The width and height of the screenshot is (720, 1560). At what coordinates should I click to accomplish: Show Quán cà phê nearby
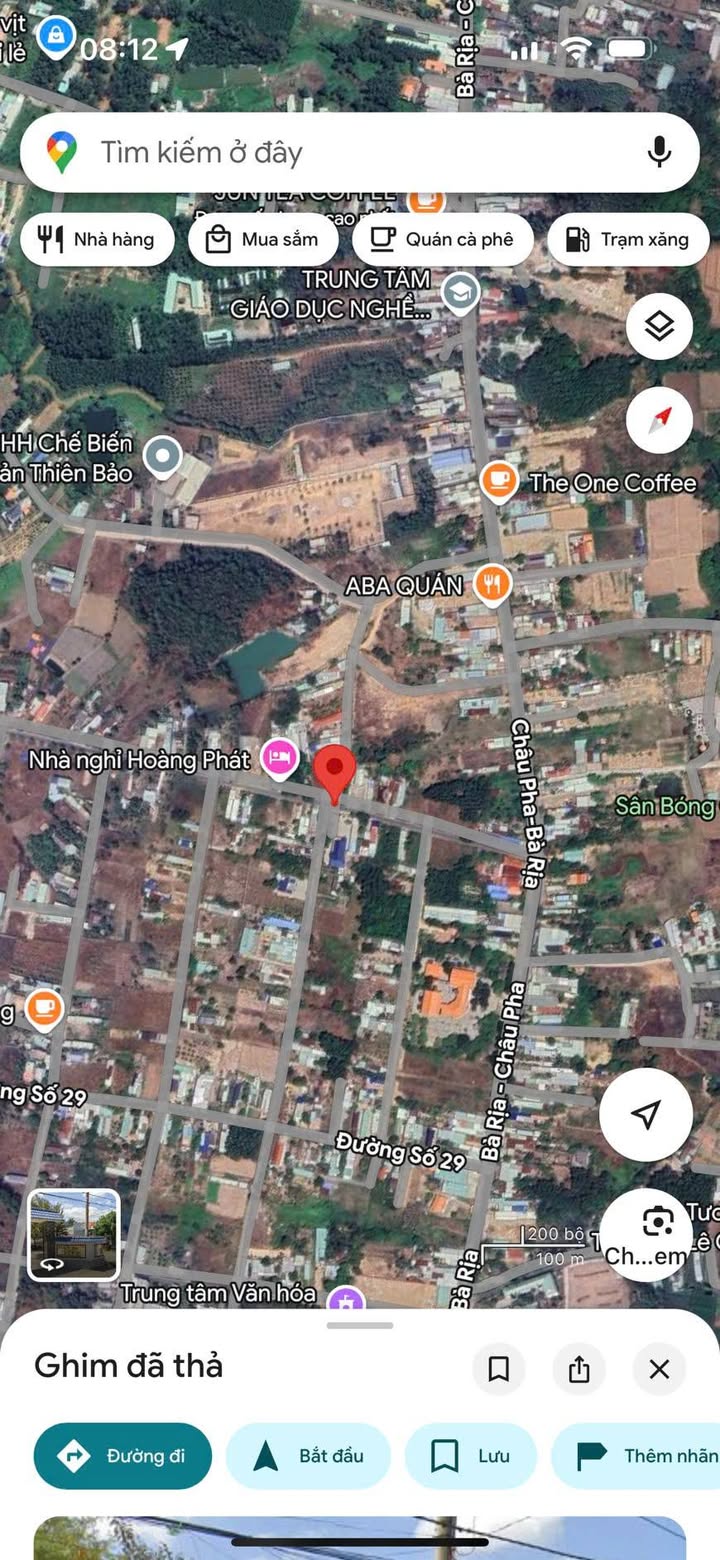442,239
